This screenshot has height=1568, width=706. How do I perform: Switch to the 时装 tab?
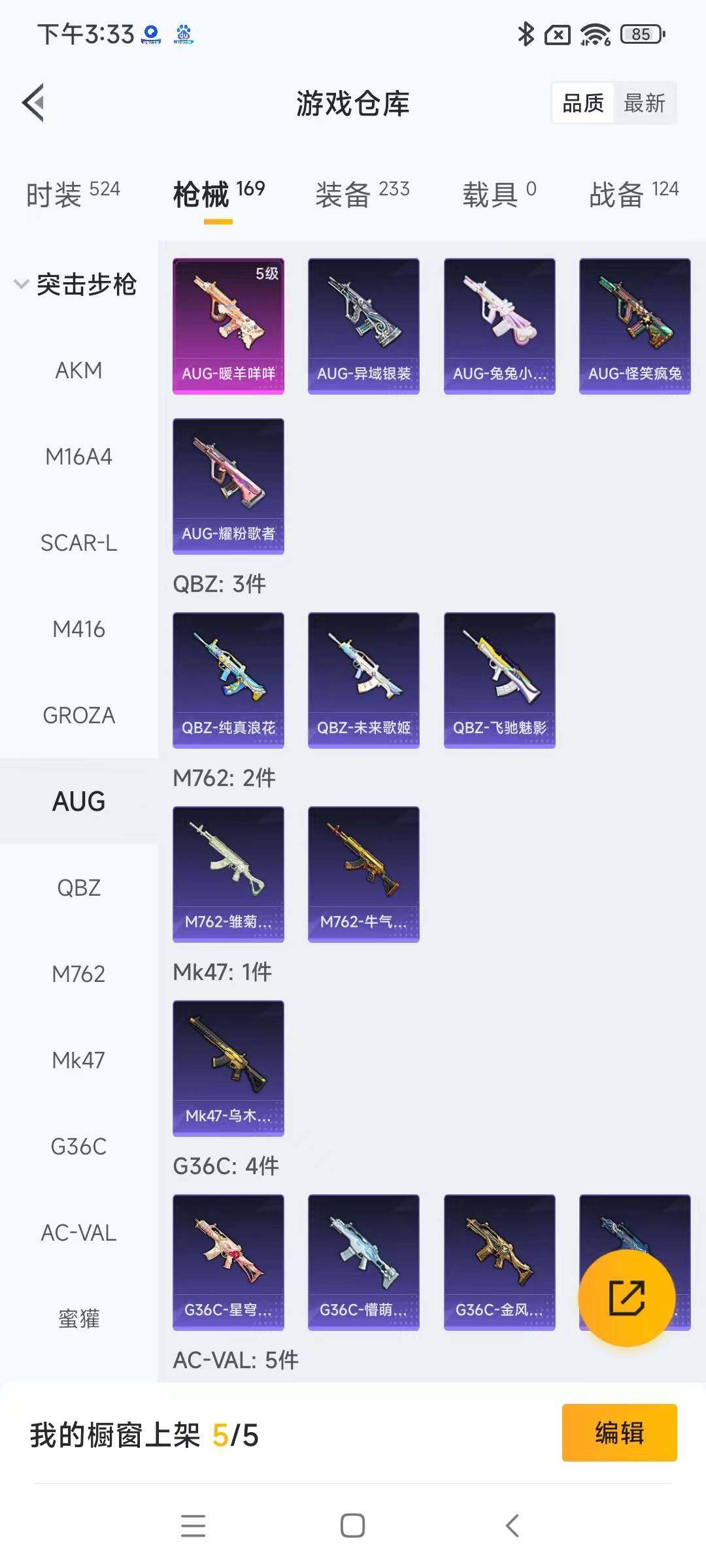[x=73, y=194]
